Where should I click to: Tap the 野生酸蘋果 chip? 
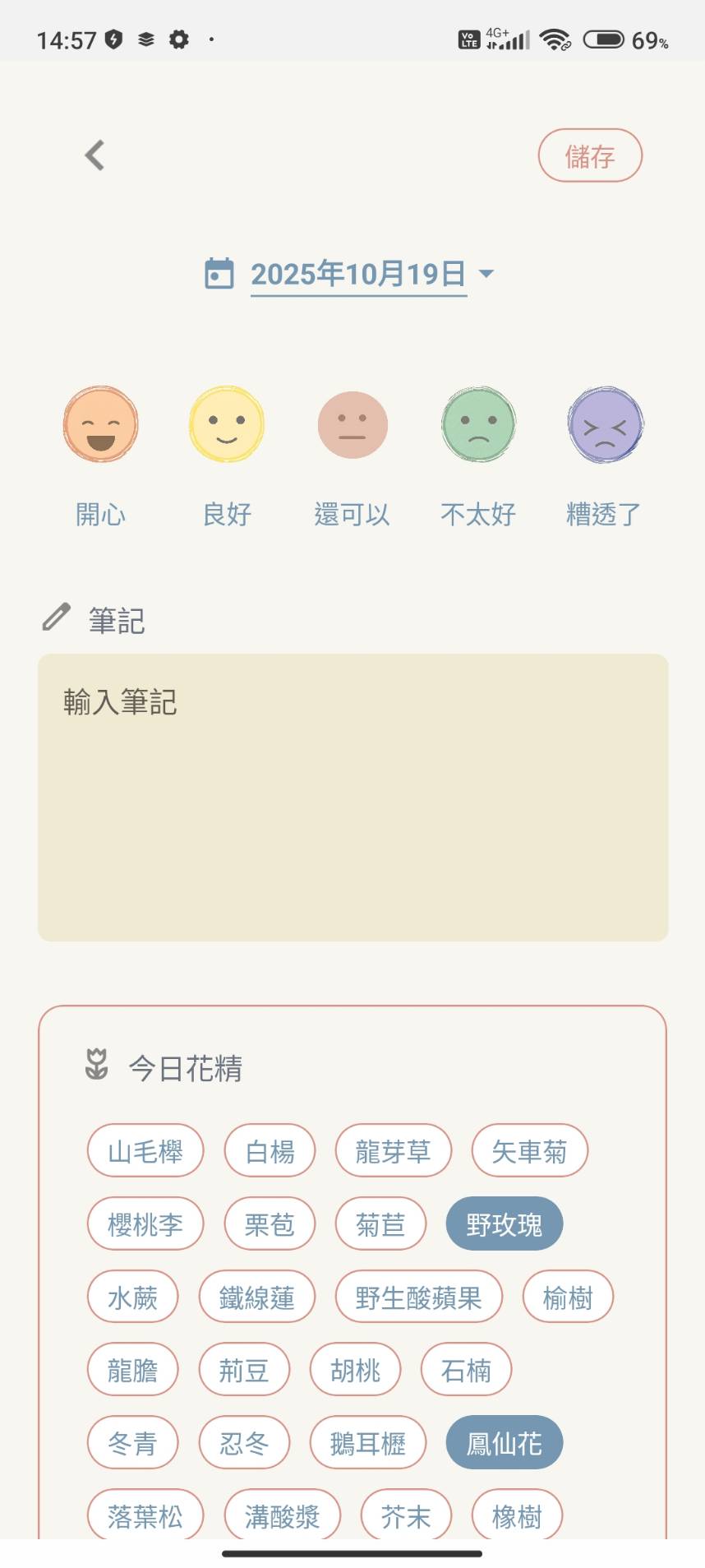418,1297
